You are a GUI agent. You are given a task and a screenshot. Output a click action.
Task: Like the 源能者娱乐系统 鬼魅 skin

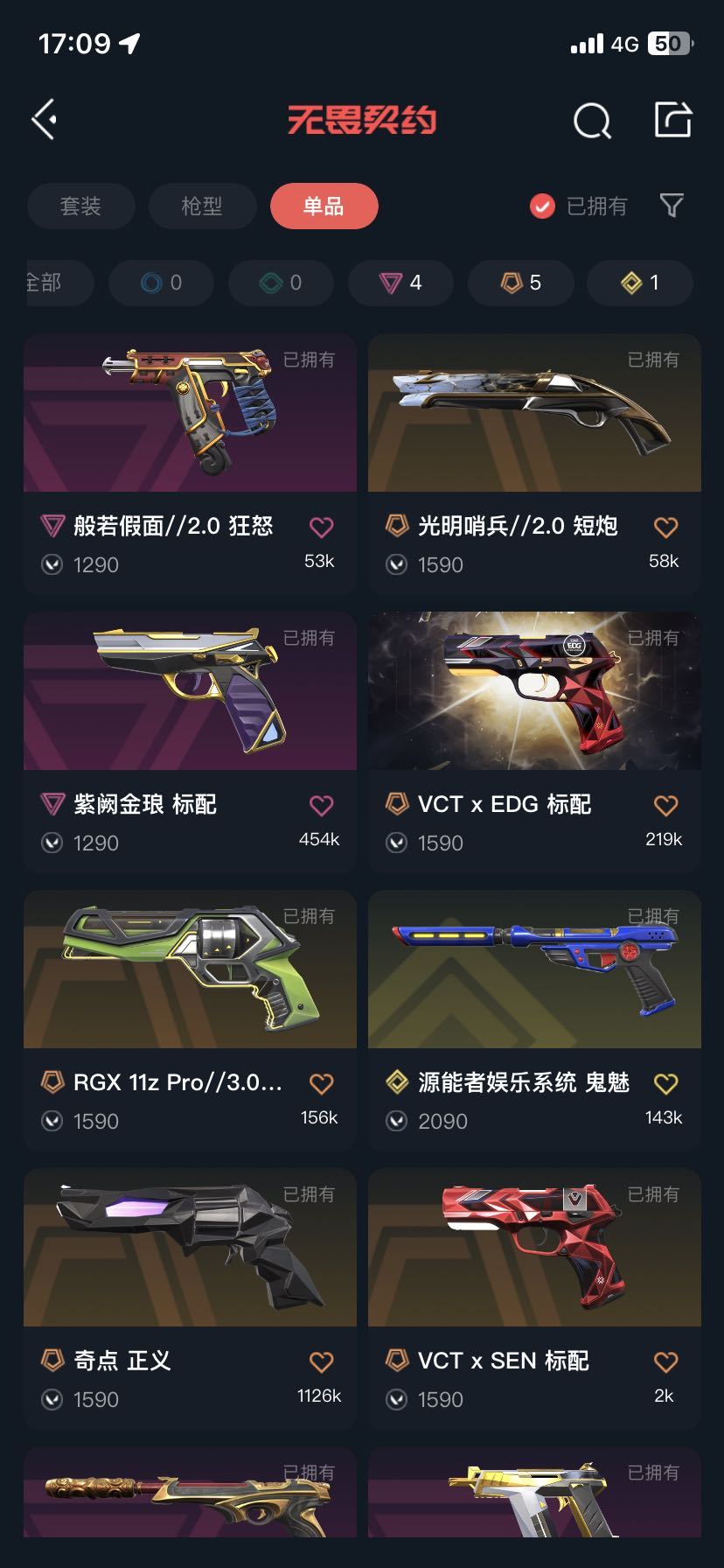(x=666, y=1083)
